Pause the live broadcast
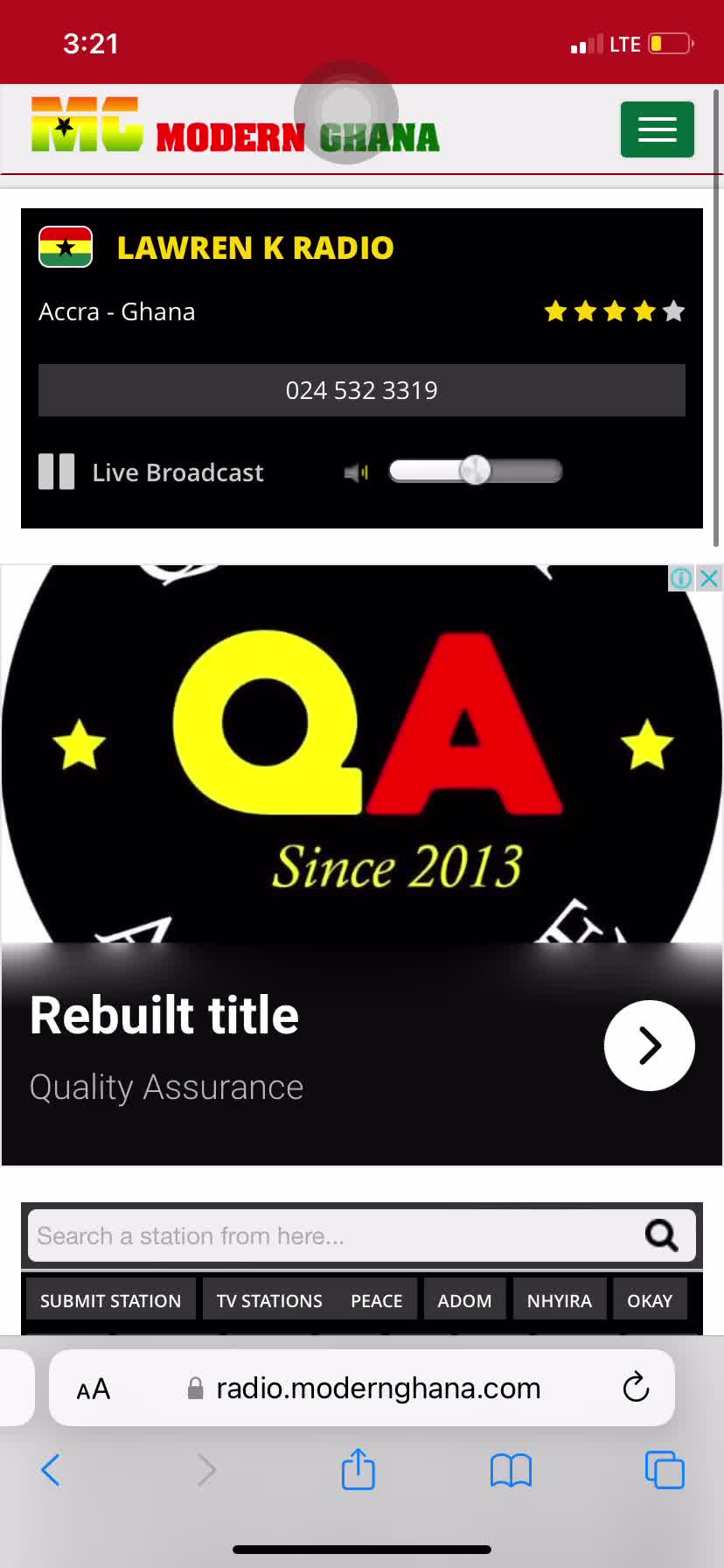The image size is (724, 1568). (57, 472)
